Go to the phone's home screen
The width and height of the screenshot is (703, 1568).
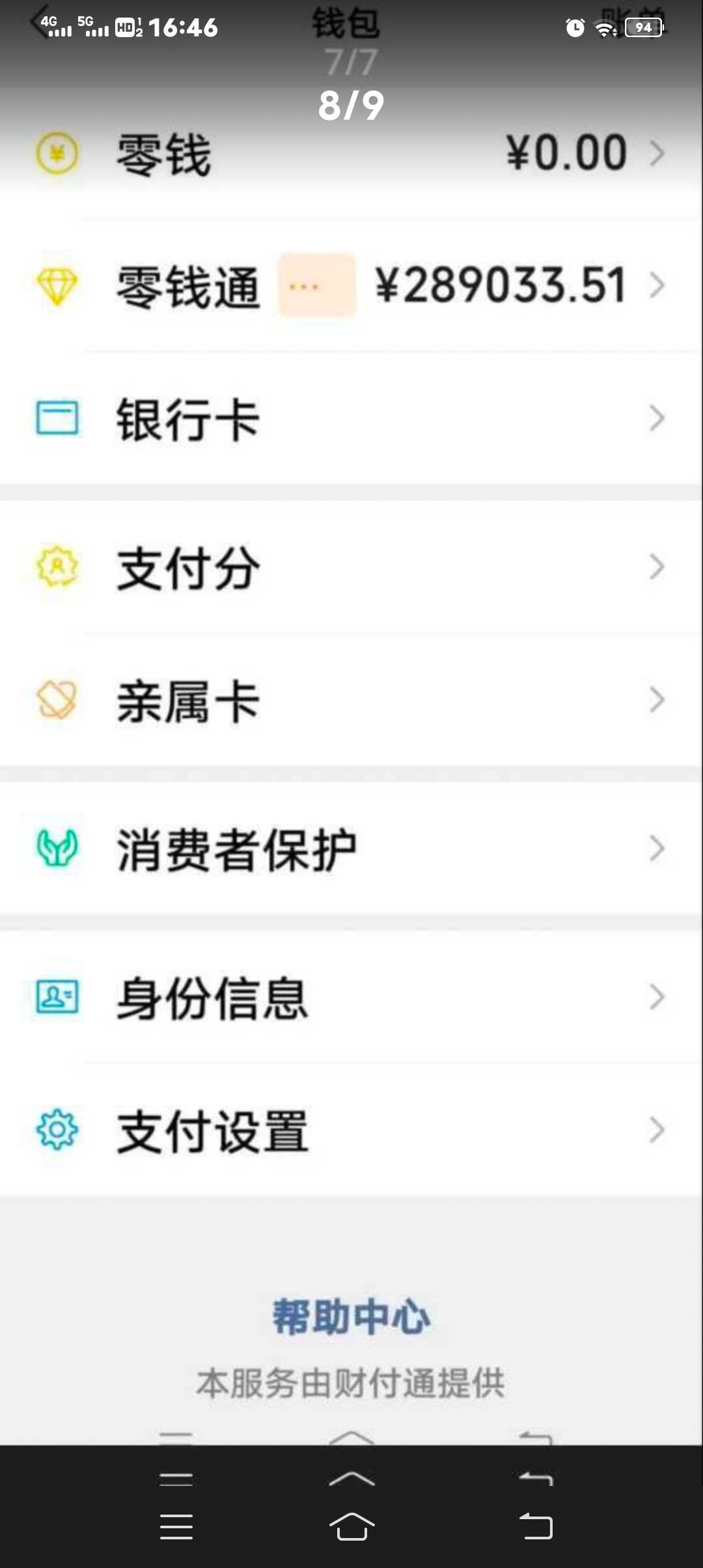[351, 1526]
